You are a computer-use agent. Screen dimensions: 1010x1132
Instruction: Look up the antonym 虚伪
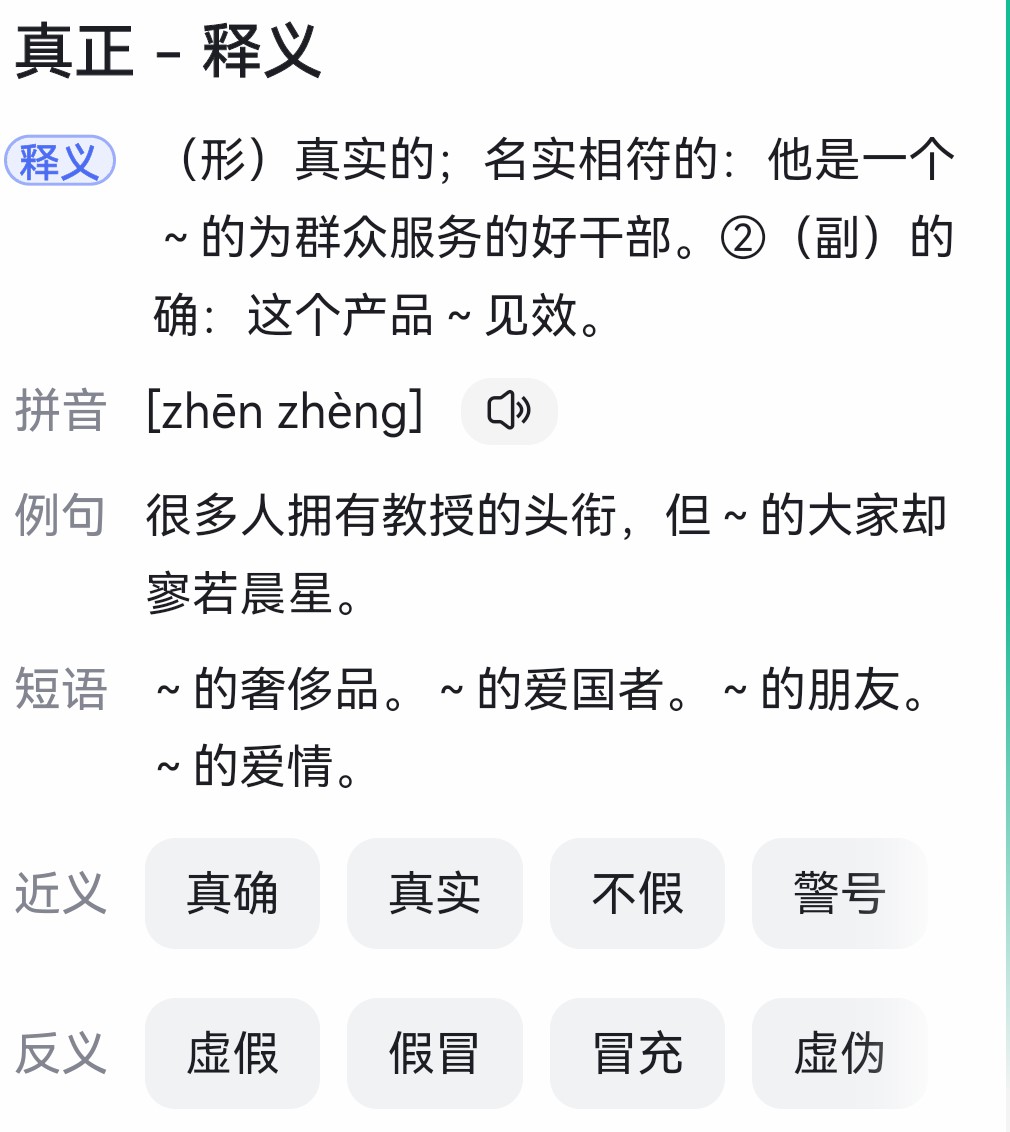(x=839, y=1053)
